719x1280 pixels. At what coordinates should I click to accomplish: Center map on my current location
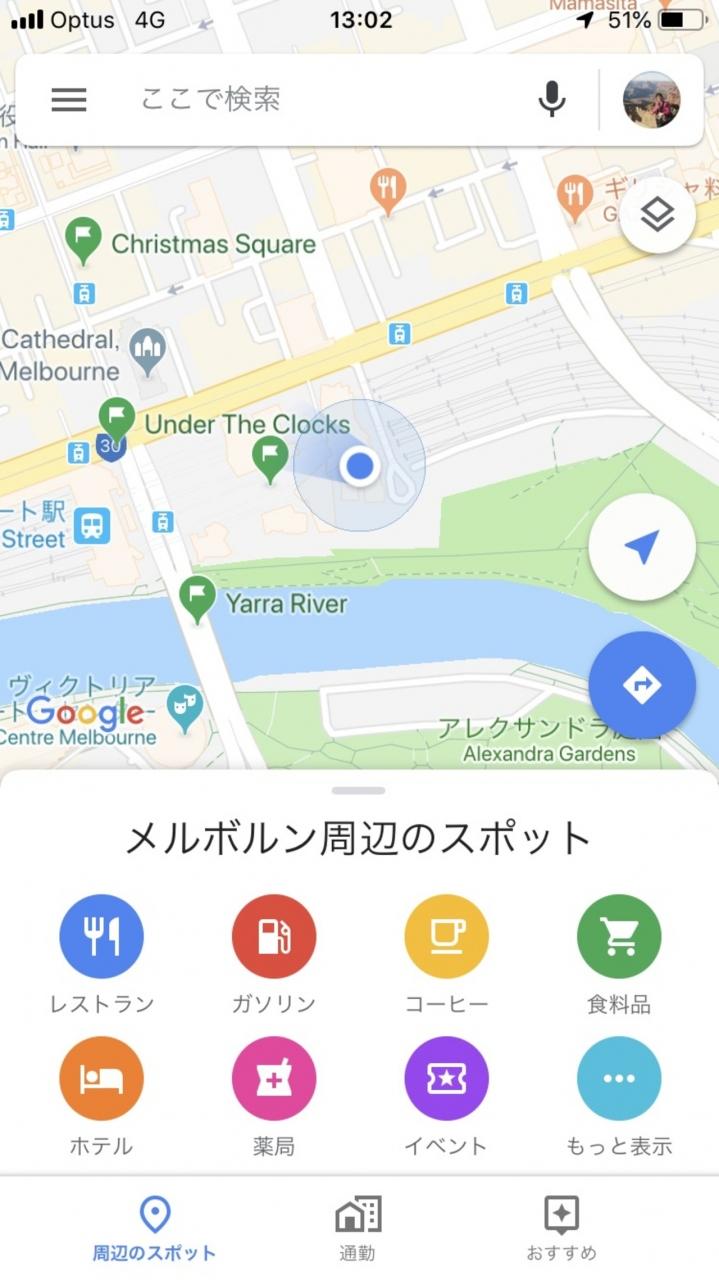(x=641, y=547)
